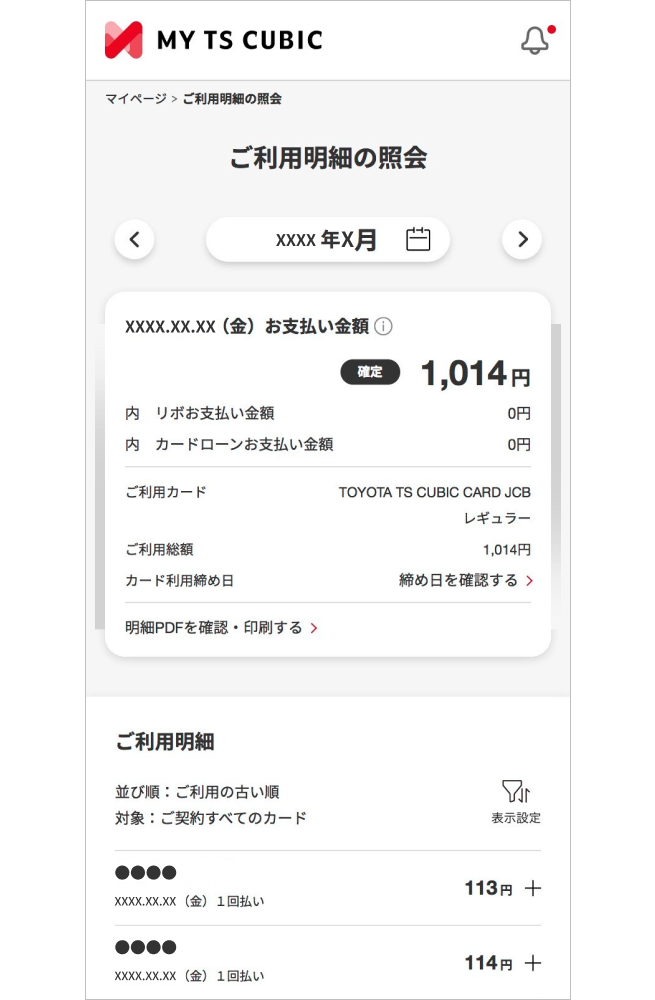Go back to マイページ via breadcrumb
This screenshot has width=655, height=1000.
click(136, 99)
